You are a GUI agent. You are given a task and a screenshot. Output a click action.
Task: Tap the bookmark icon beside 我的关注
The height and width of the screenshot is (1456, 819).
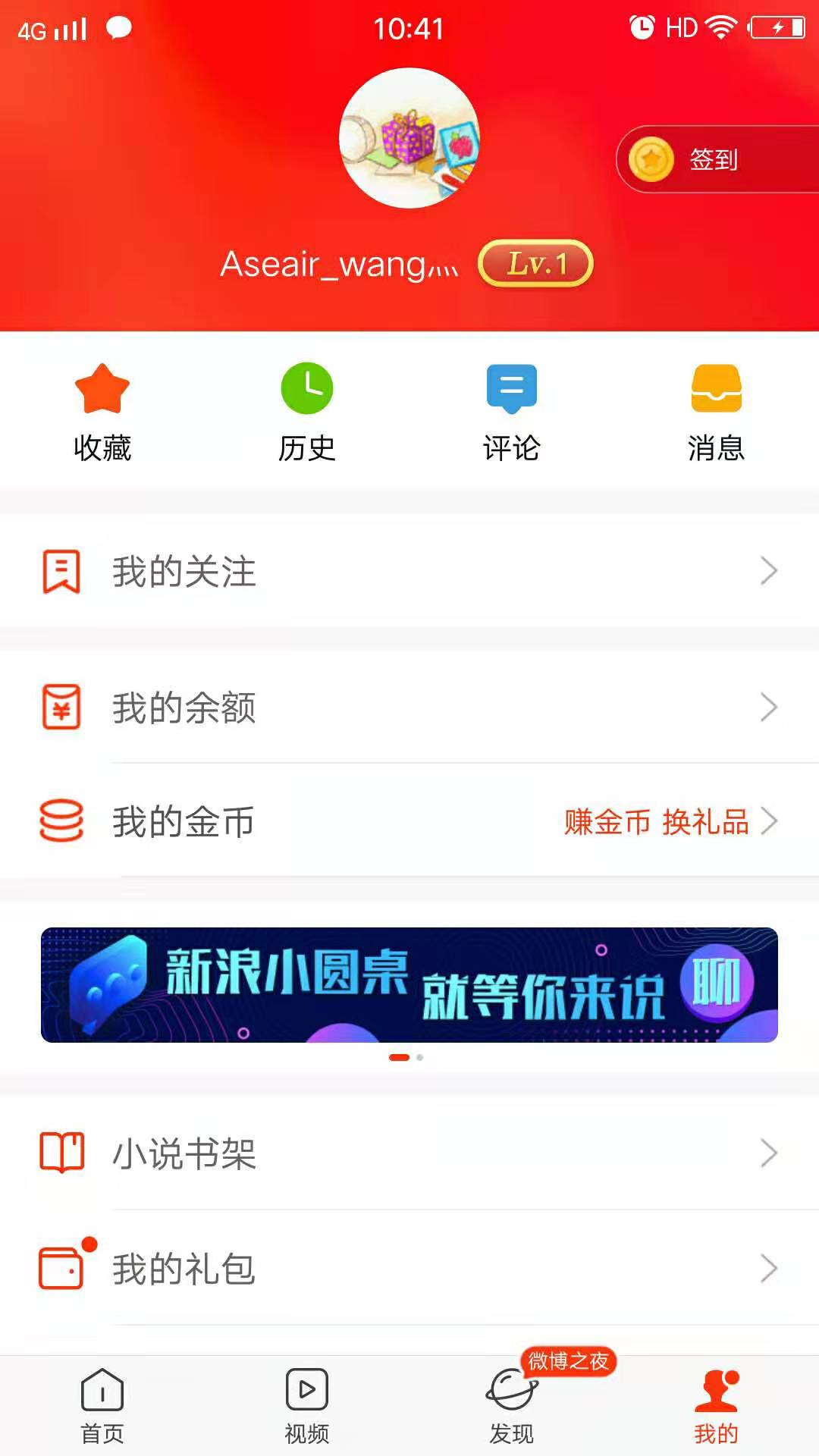click(x=61, y=573)
